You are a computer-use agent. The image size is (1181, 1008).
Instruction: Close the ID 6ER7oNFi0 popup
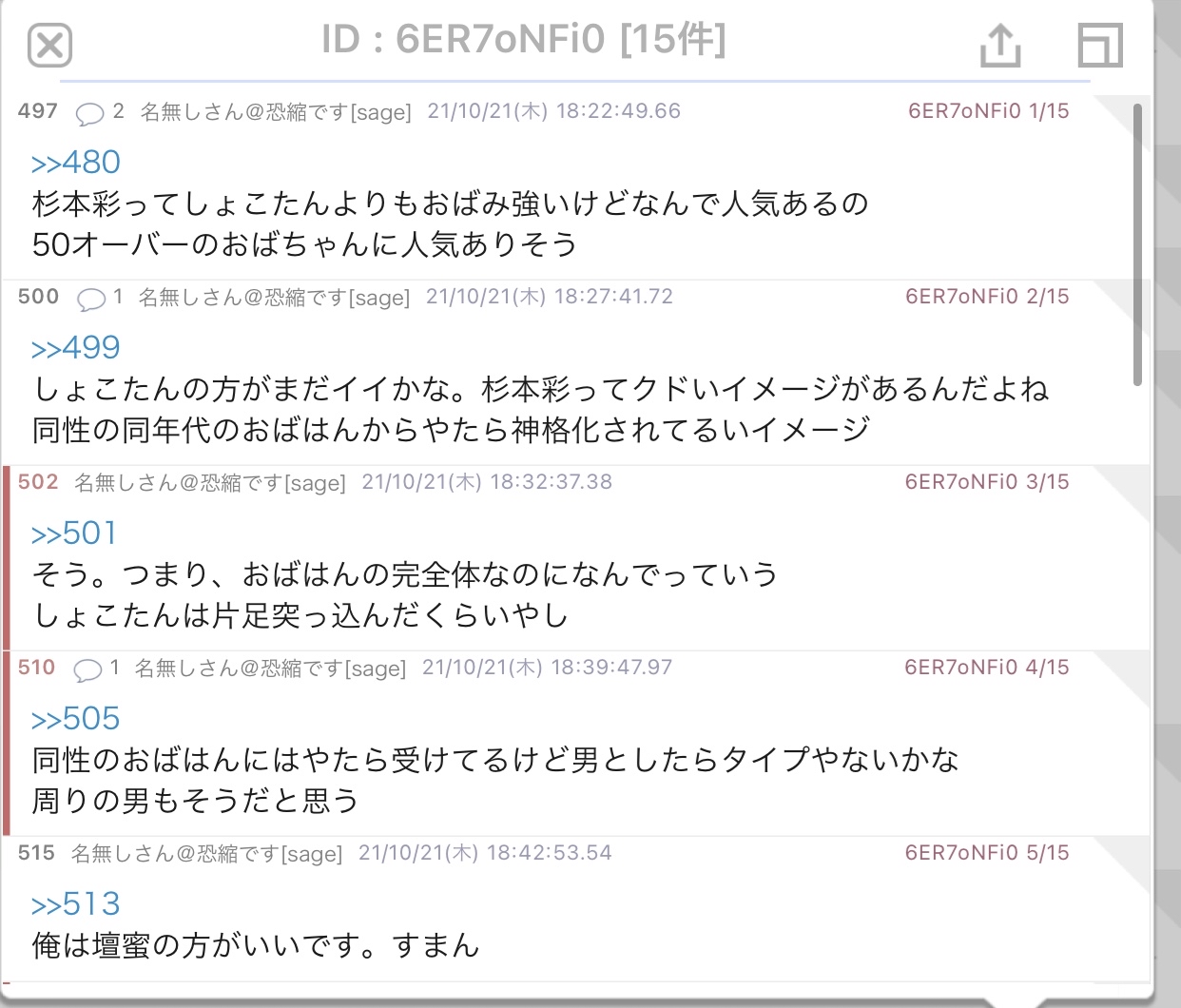pos(49,45)
